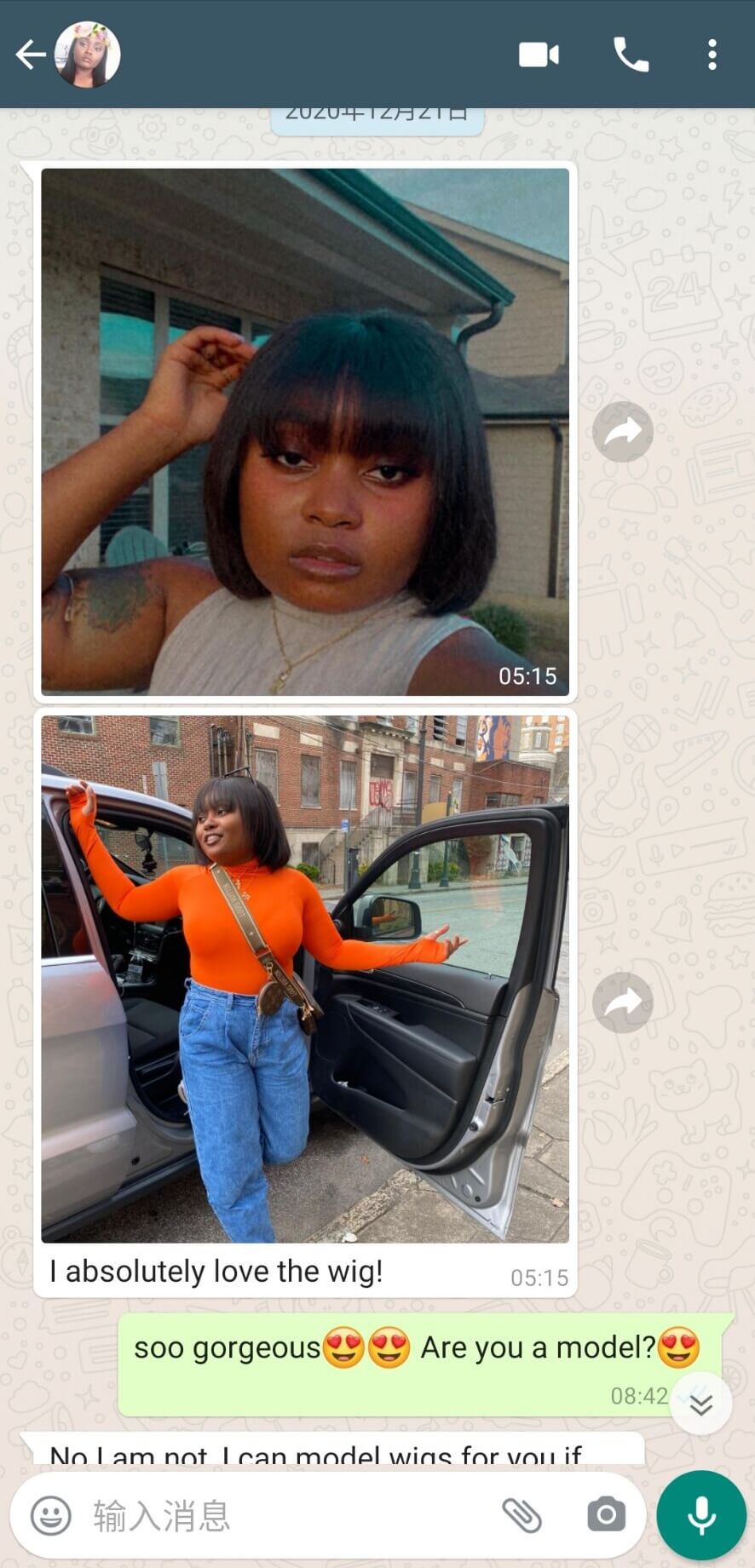Viewport: 755px width, 1568px height.
Task: Open the emoji picker
Action: [x=51, y=1516]
